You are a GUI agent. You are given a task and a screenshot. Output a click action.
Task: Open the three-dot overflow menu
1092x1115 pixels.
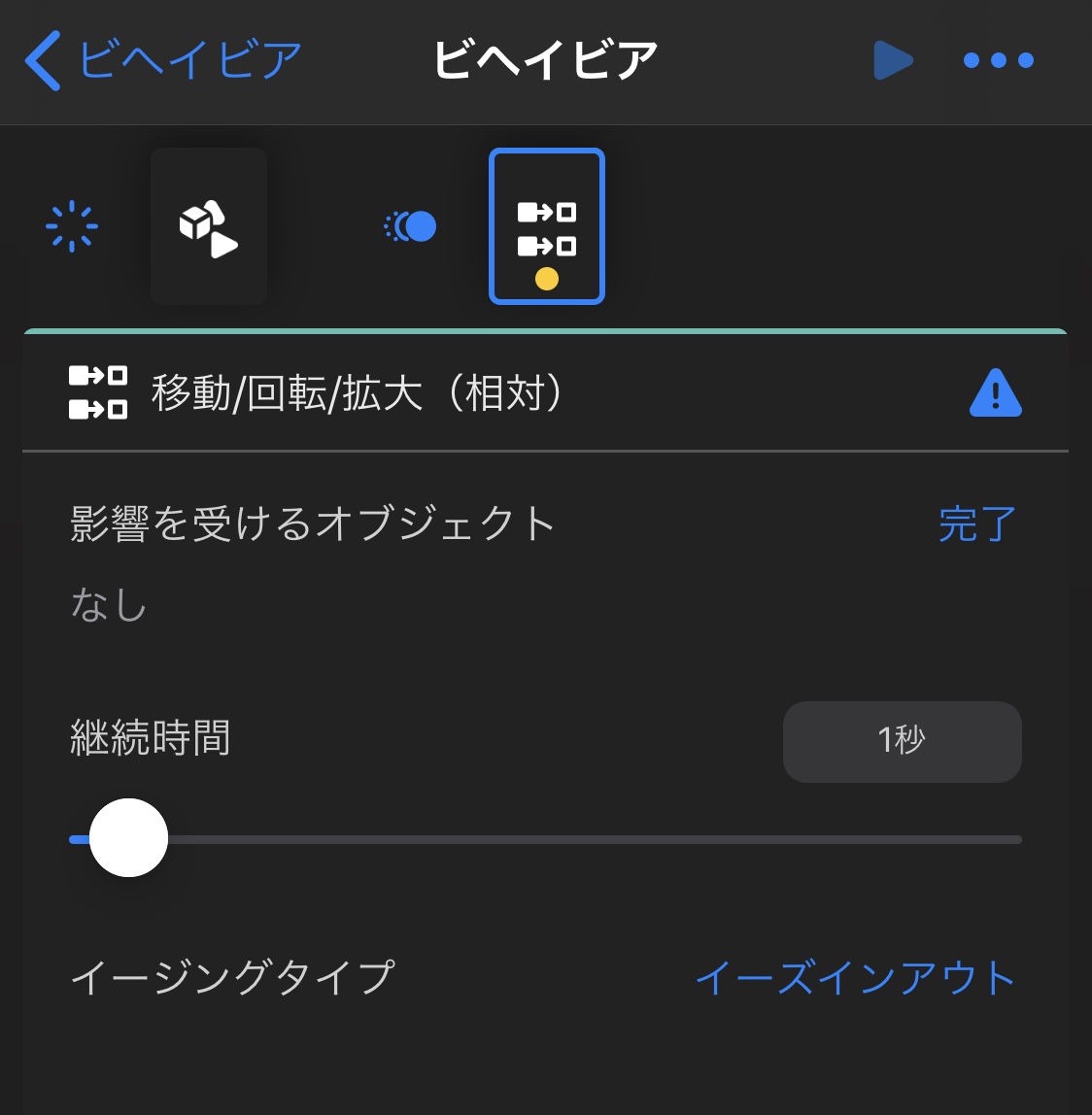[998, 60]
